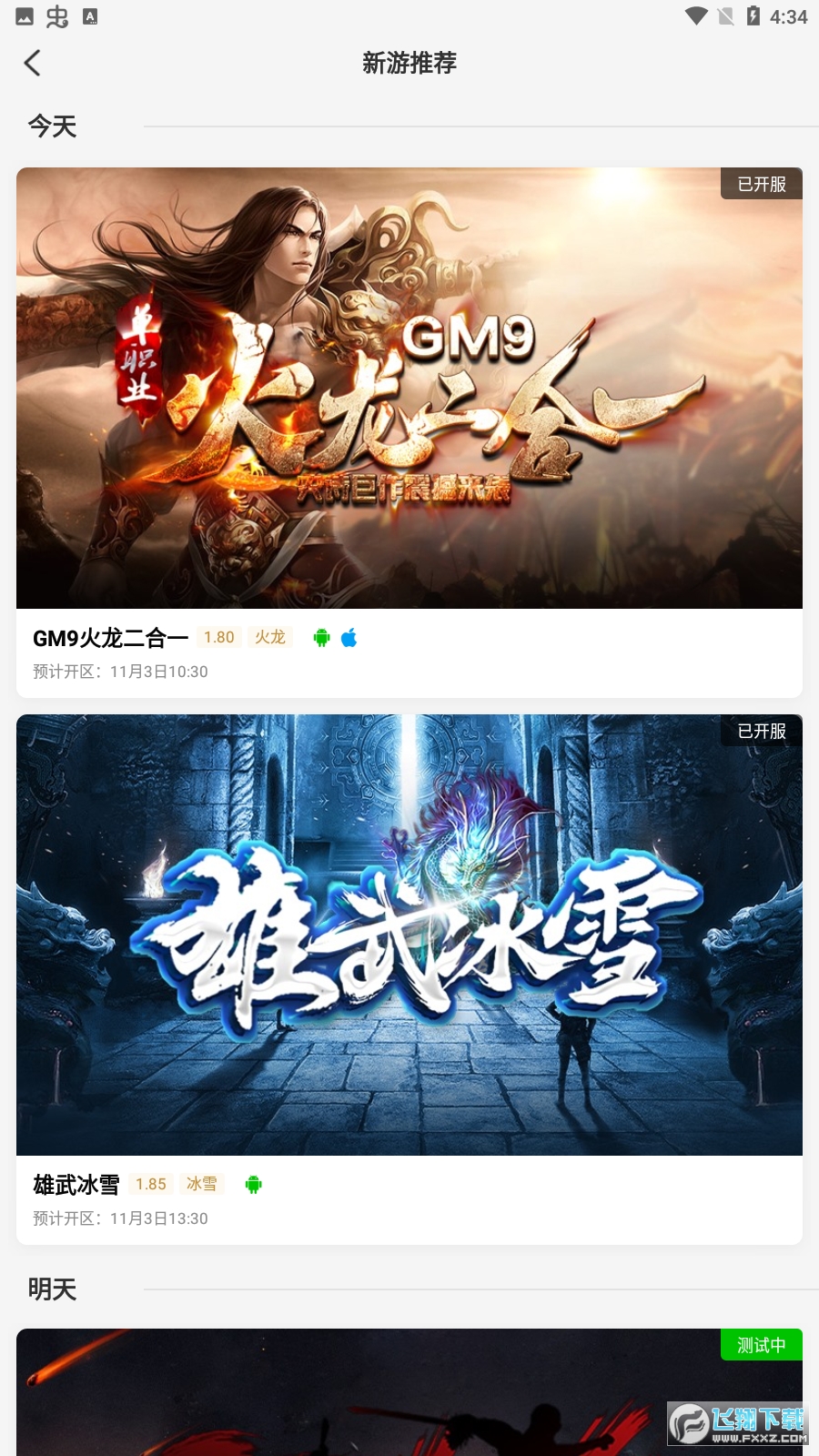Screen dimensions: 819x1456
Task: Go back from 新游推荐 page
Action: (33, 63)
